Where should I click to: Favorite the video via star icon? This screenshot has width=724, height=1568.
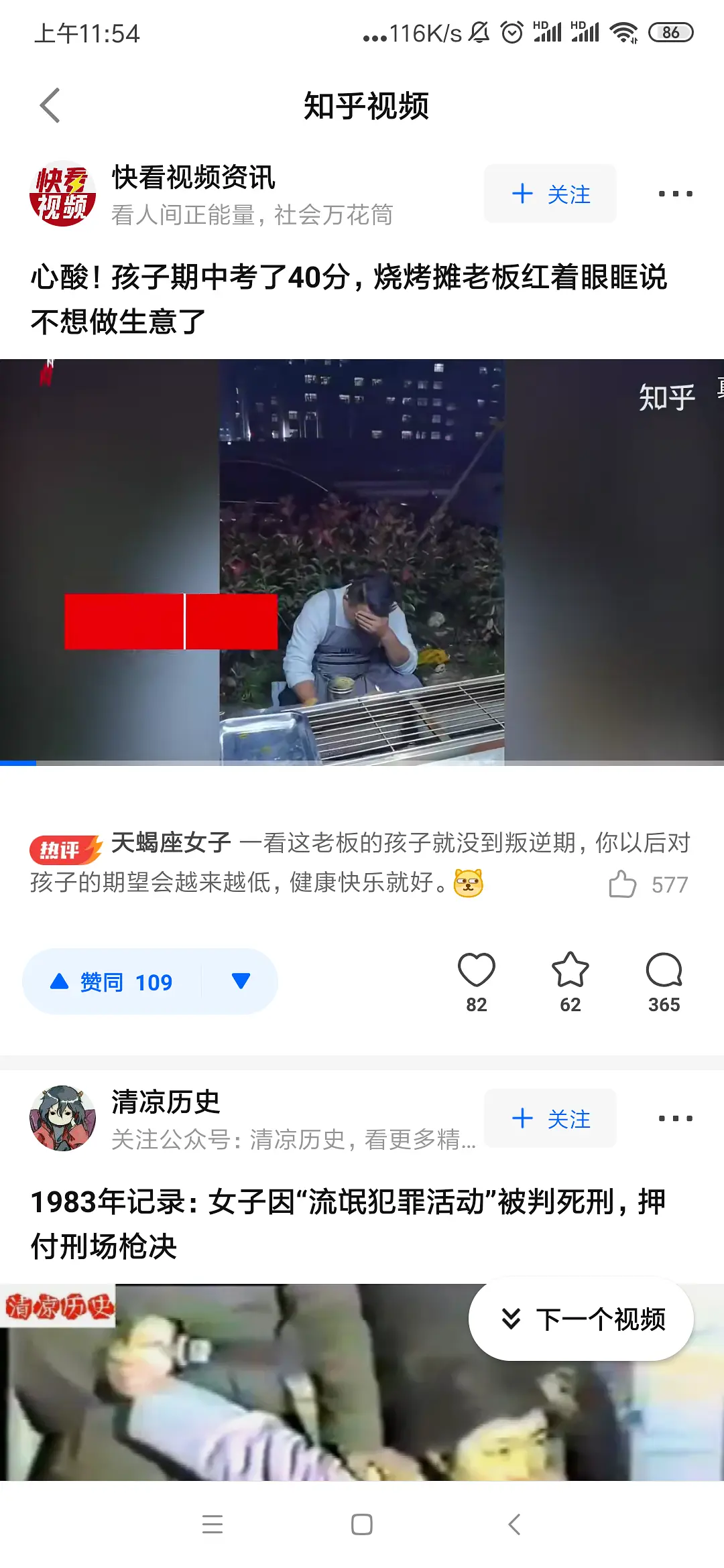tap(570, 970)
